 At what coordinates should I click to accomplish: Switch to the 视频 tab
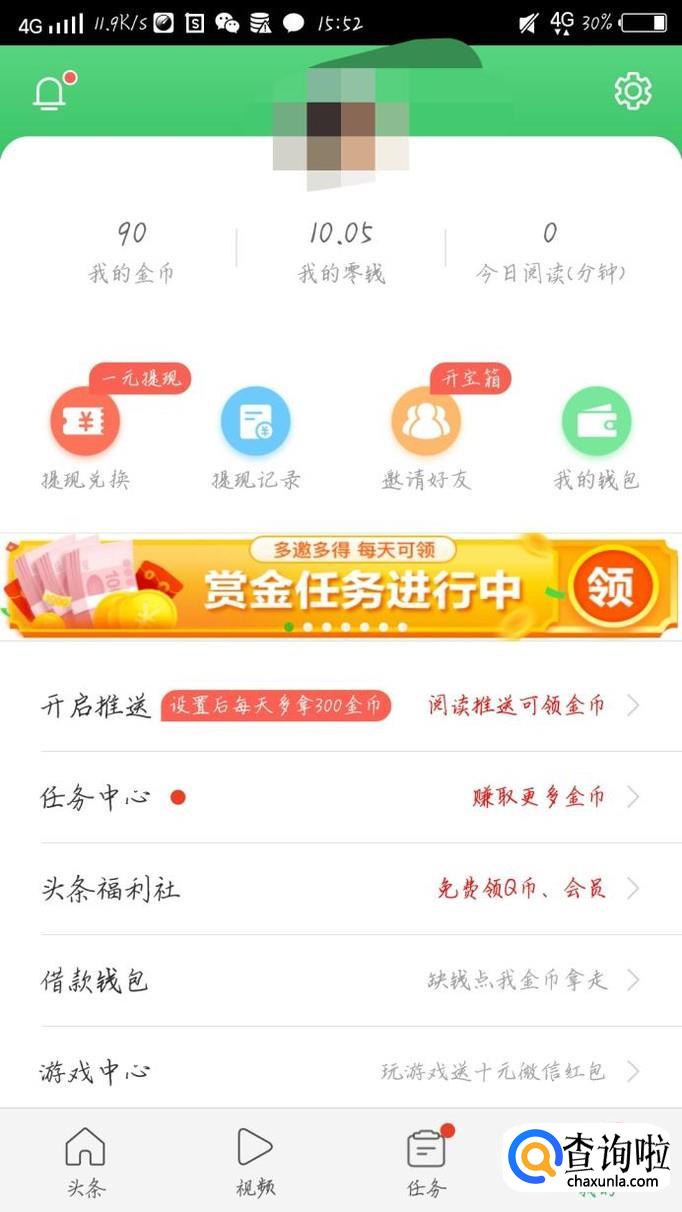pos(255,1160)
